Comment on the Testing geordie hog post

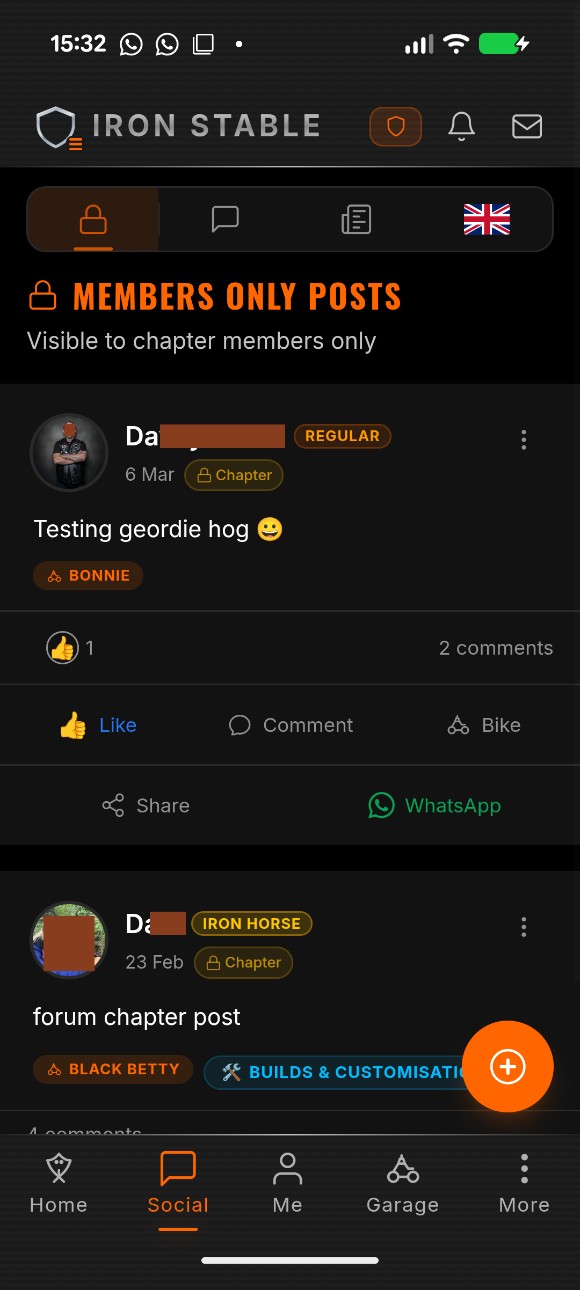pyautogui.click(x=291, y=726)
